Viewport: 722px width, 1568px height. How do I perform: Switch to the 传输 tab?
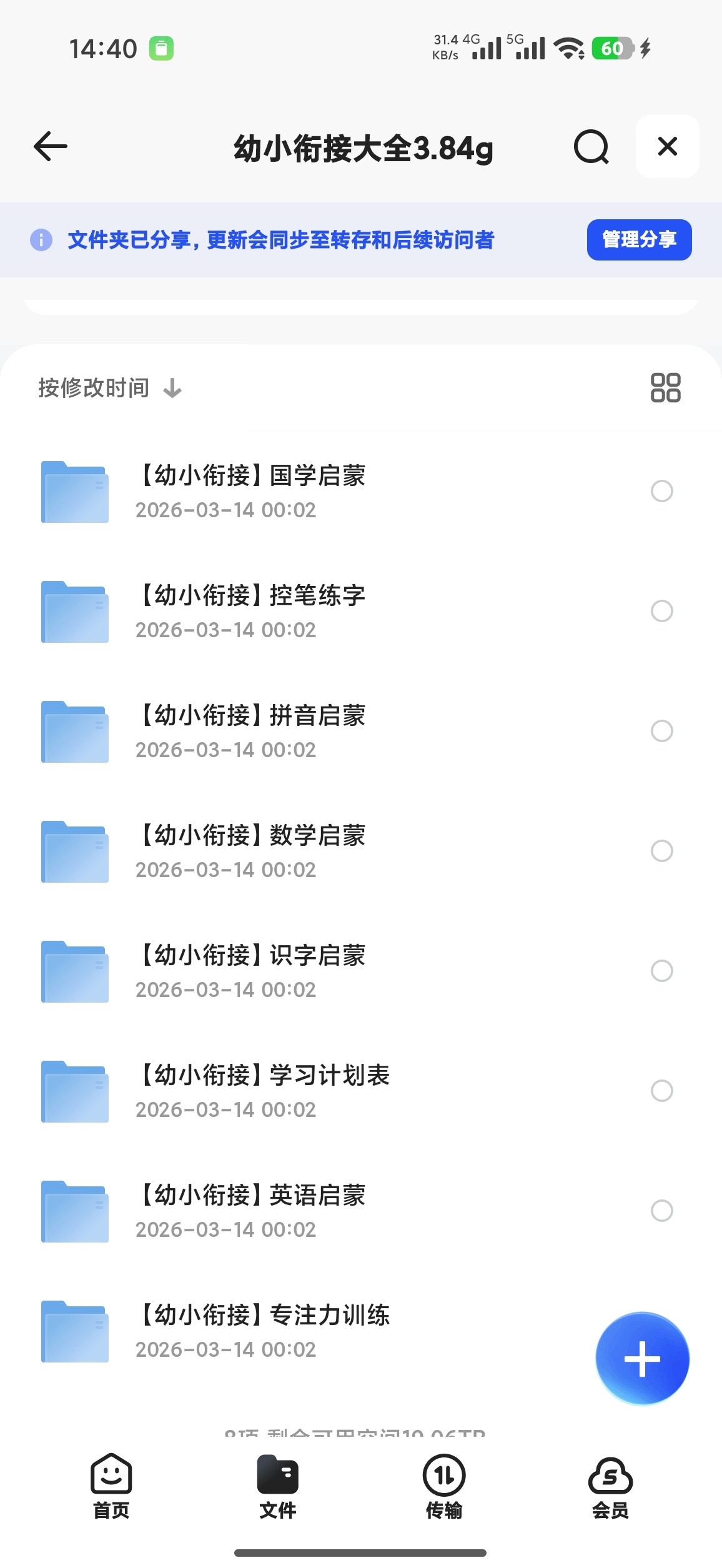click(444, 1487)
